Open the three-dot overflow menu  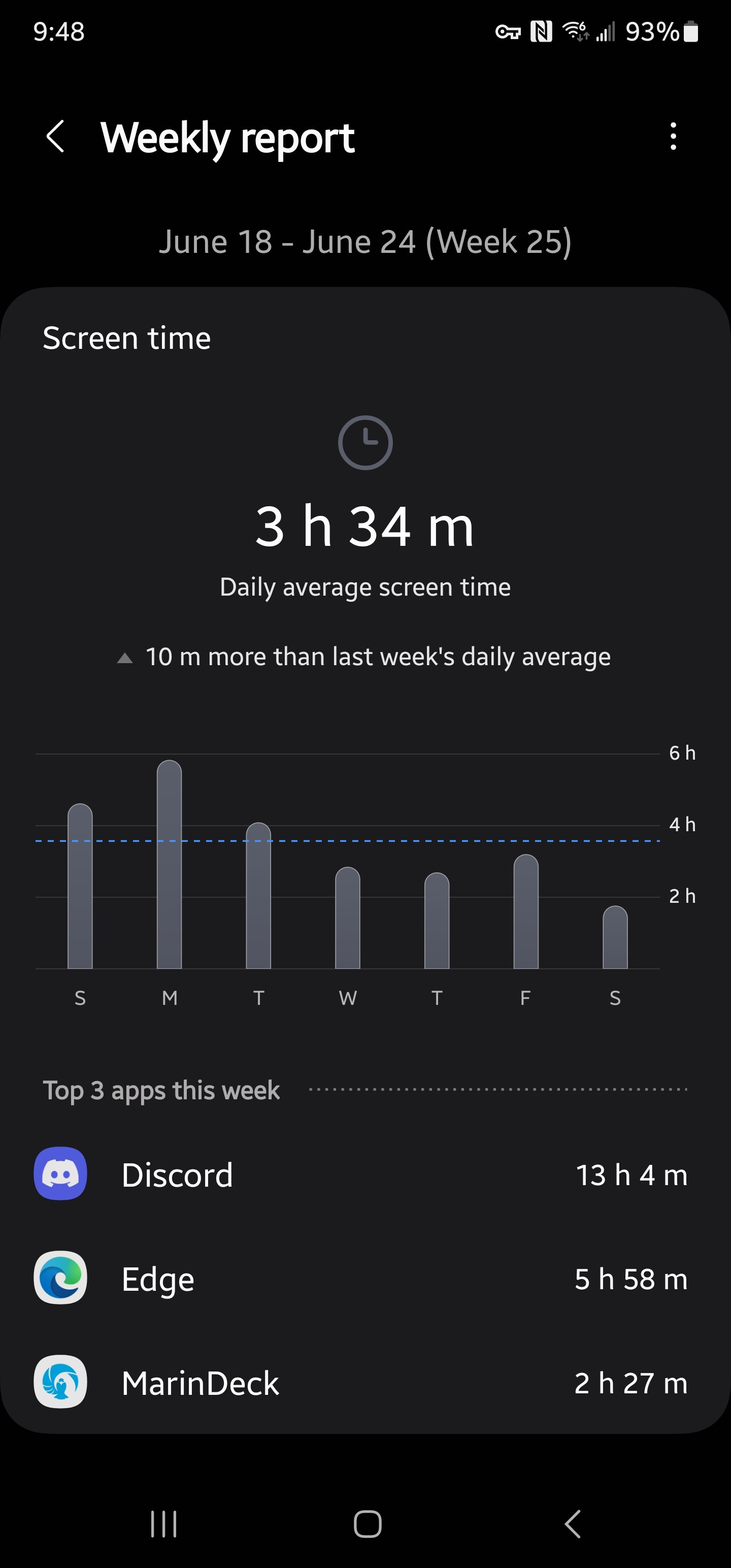click(673, 137)
